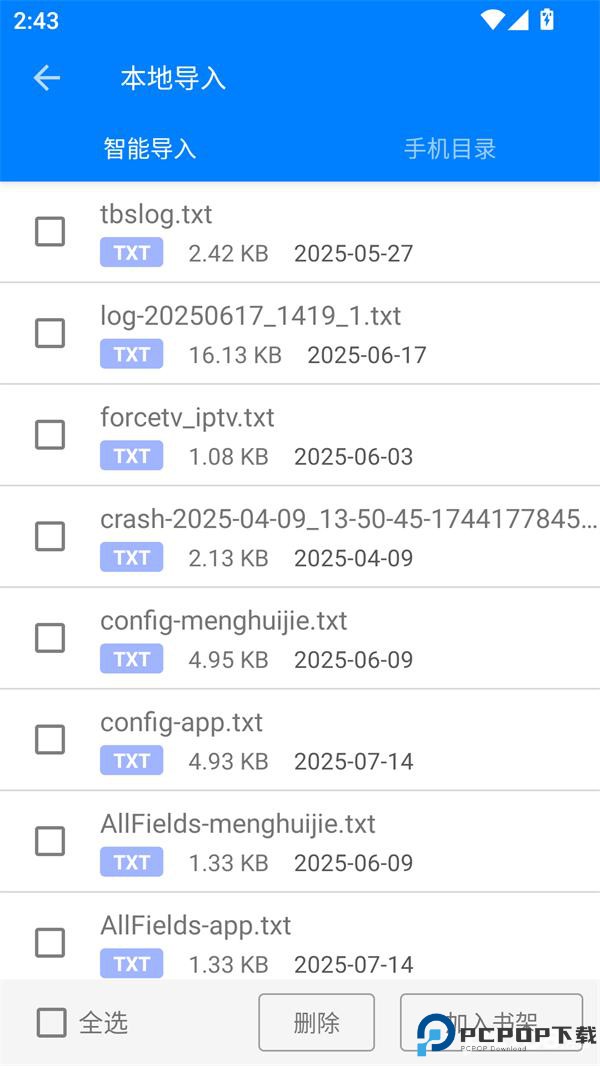The image size is (600, 1066).
Task: Check the box for tbslog.txt
Action: (x=50, y=232)
